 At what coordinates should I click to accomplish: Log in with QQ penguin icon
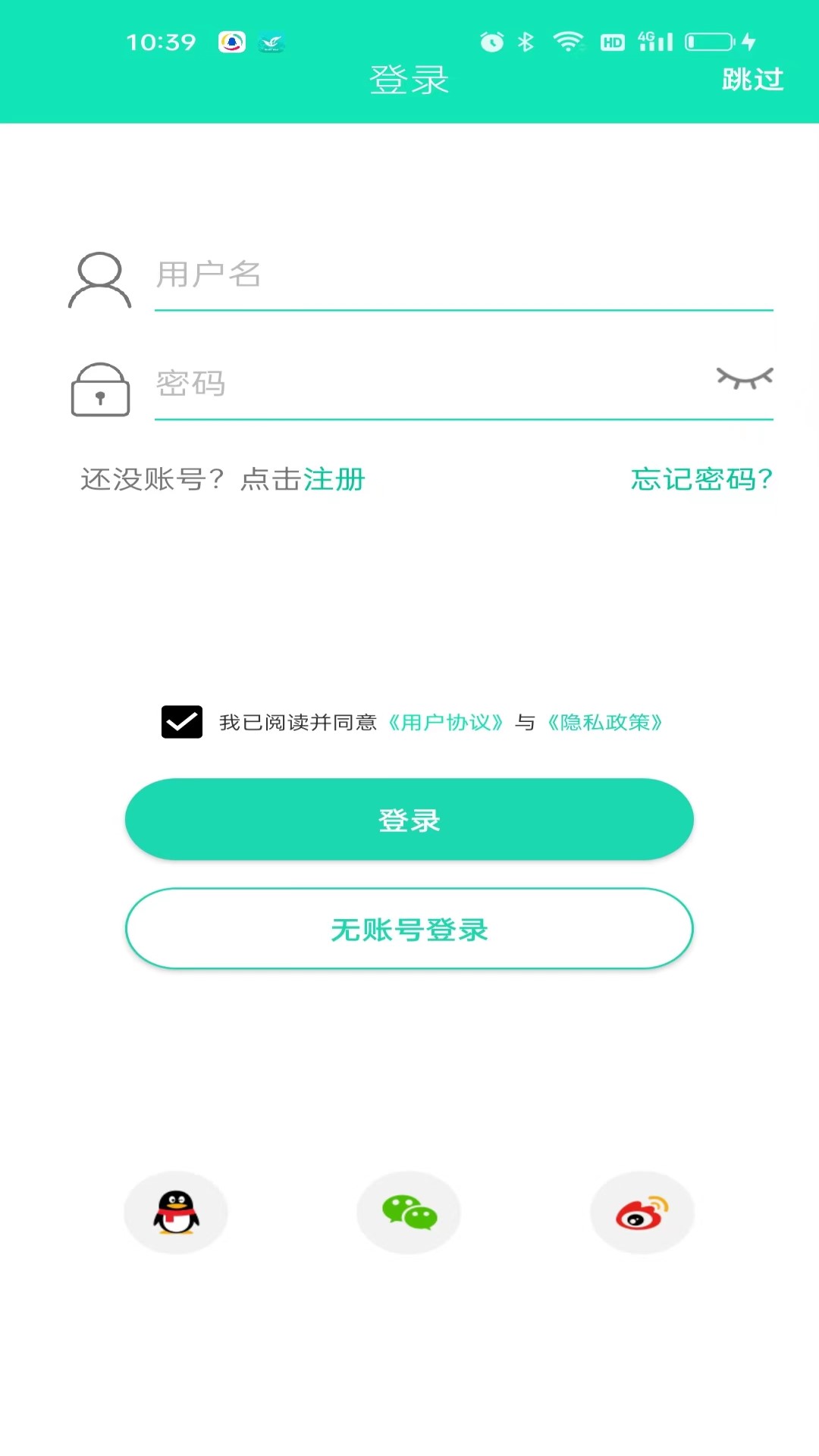176,1212
